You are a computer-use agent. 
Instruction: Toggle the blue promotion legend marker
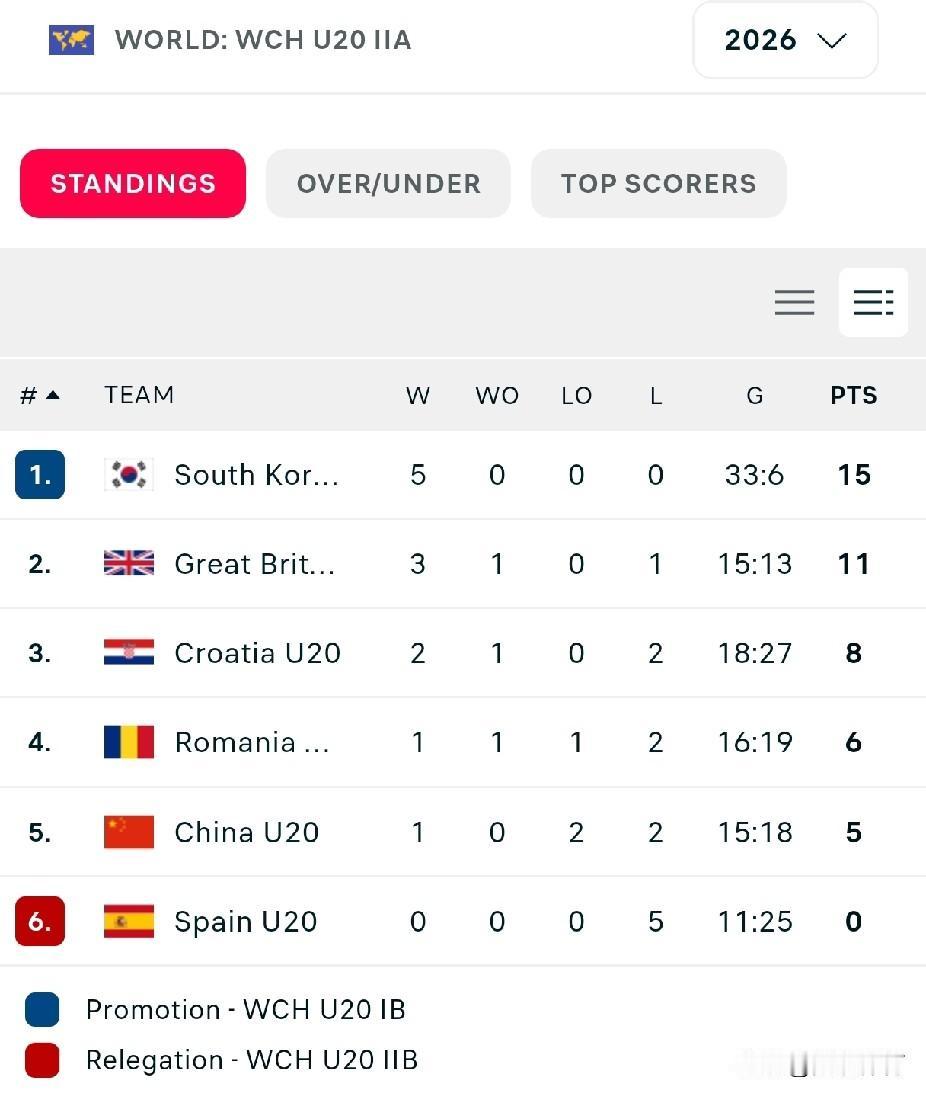[x=41, y=1010]
